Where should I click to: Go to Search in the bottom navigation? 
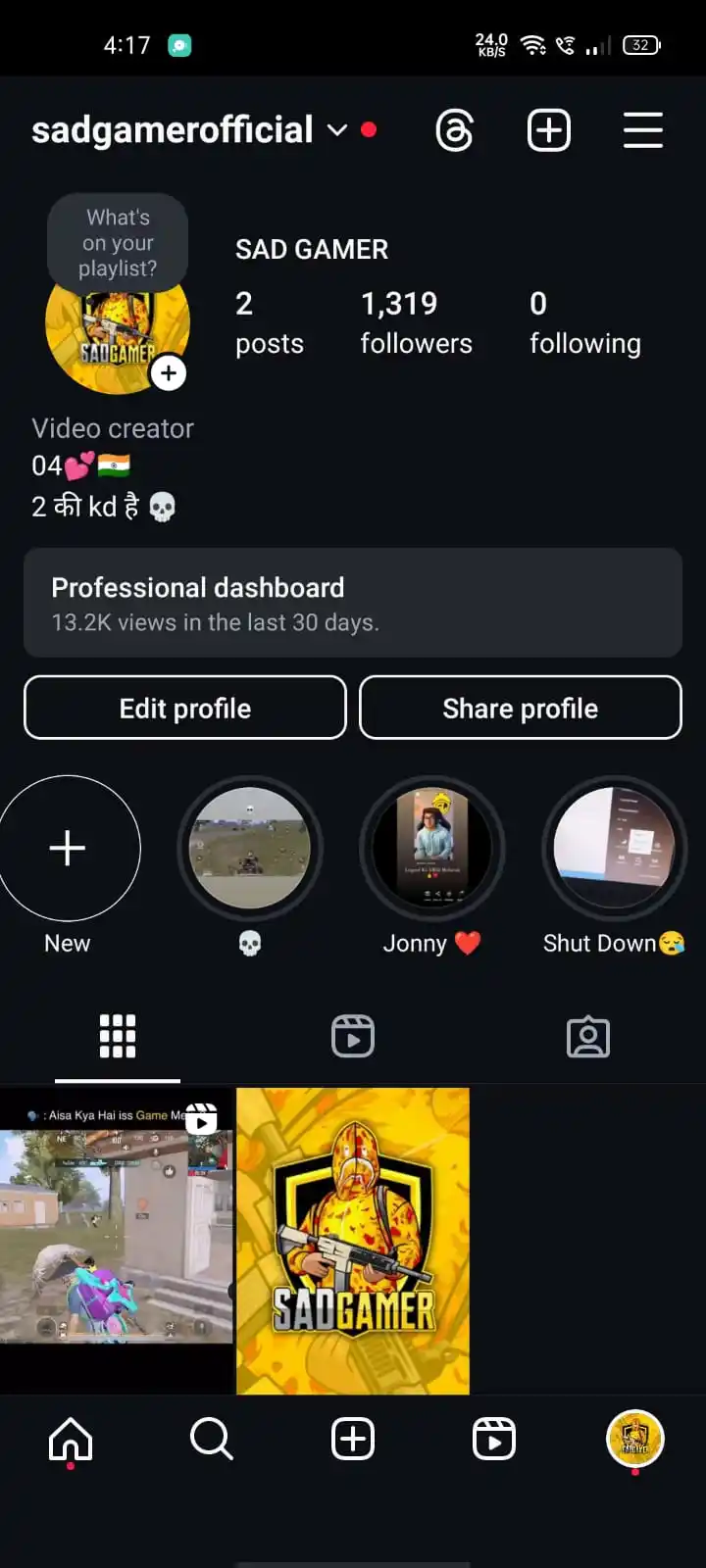tap(212, 1439)
